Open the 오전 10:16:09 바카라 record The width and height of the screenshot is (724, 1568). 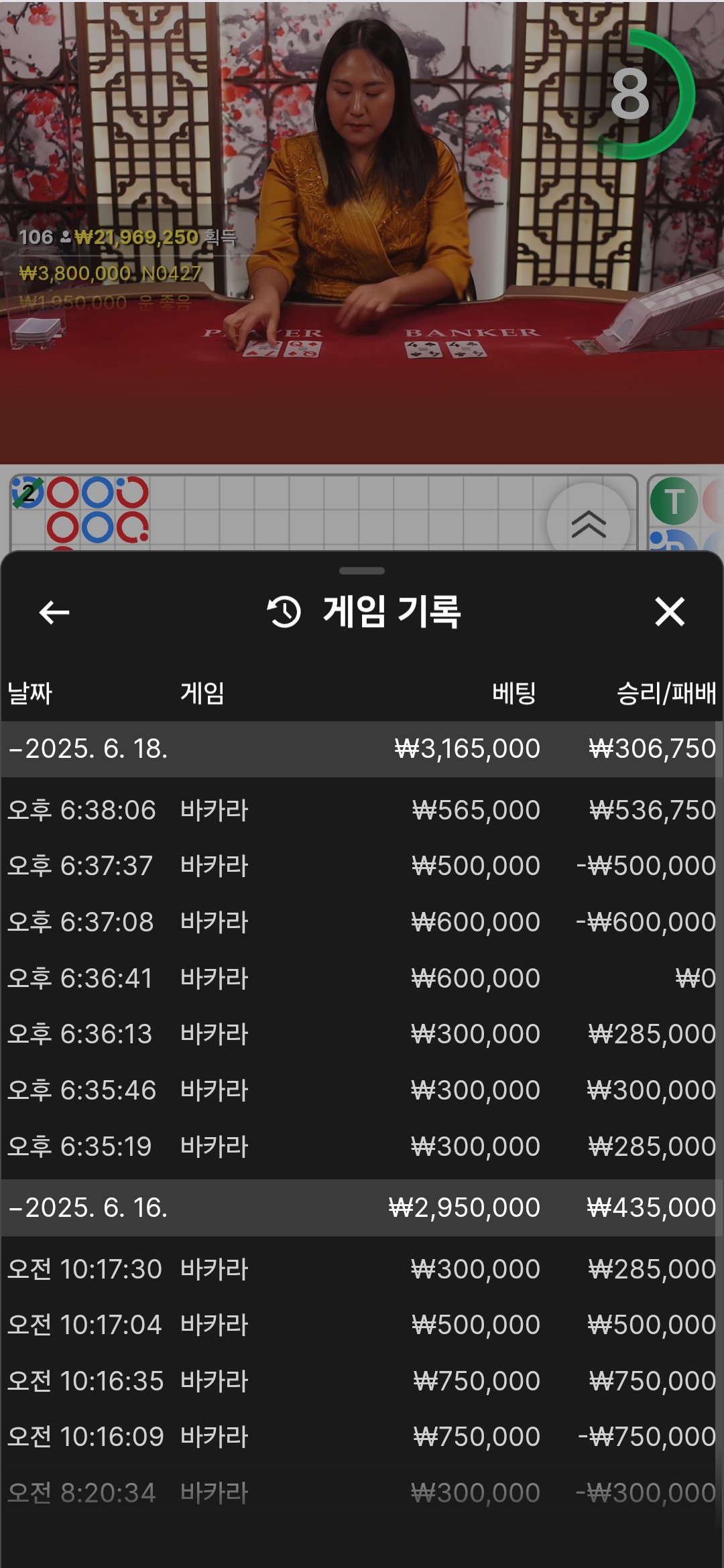pyautogui.click(x=362, y=1437)
